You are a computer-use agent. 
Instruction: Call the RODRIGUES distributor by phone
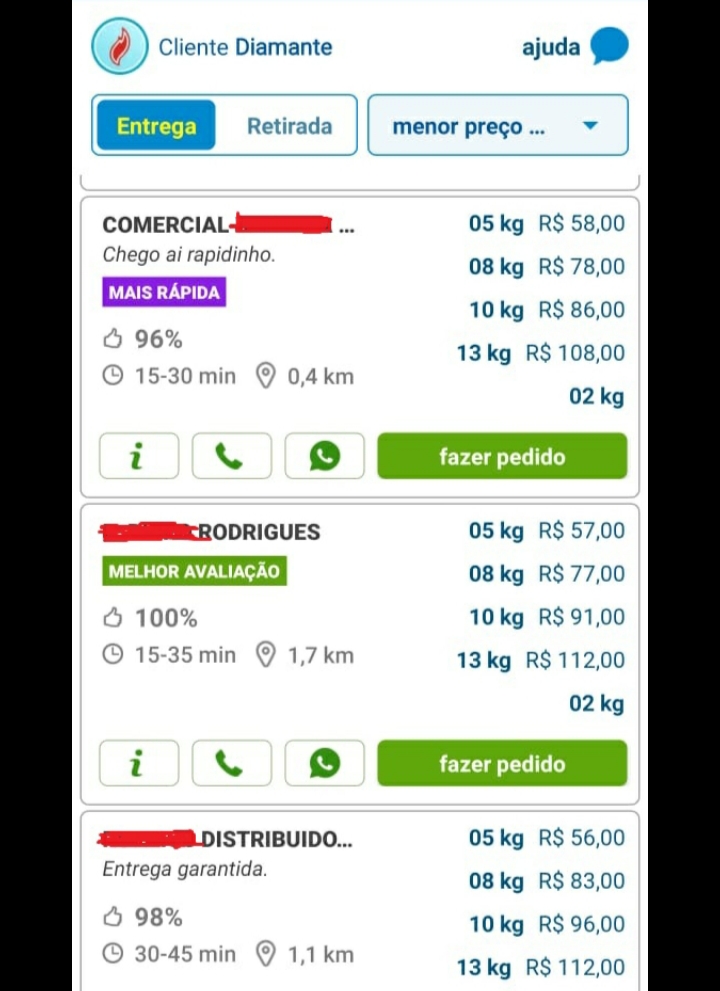coord(231,764)
